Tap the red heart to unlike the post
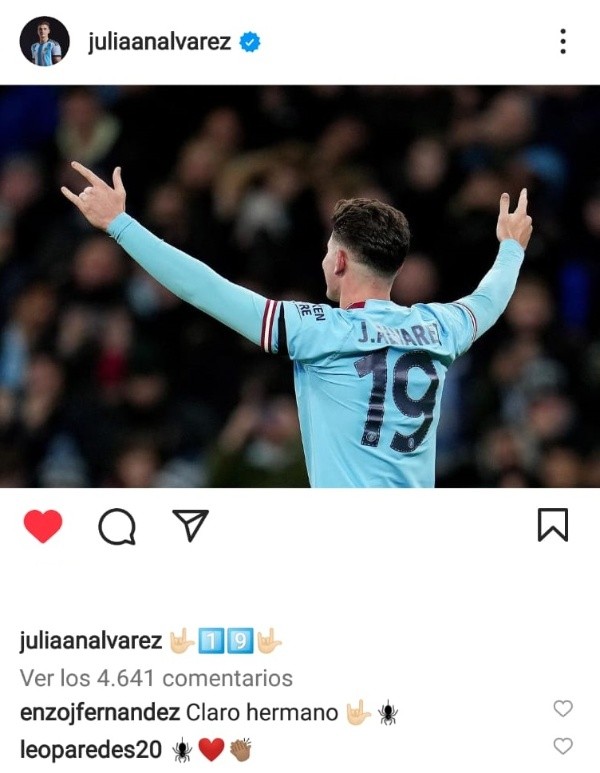This screenshot has height=773, width=600. (43, 526)
